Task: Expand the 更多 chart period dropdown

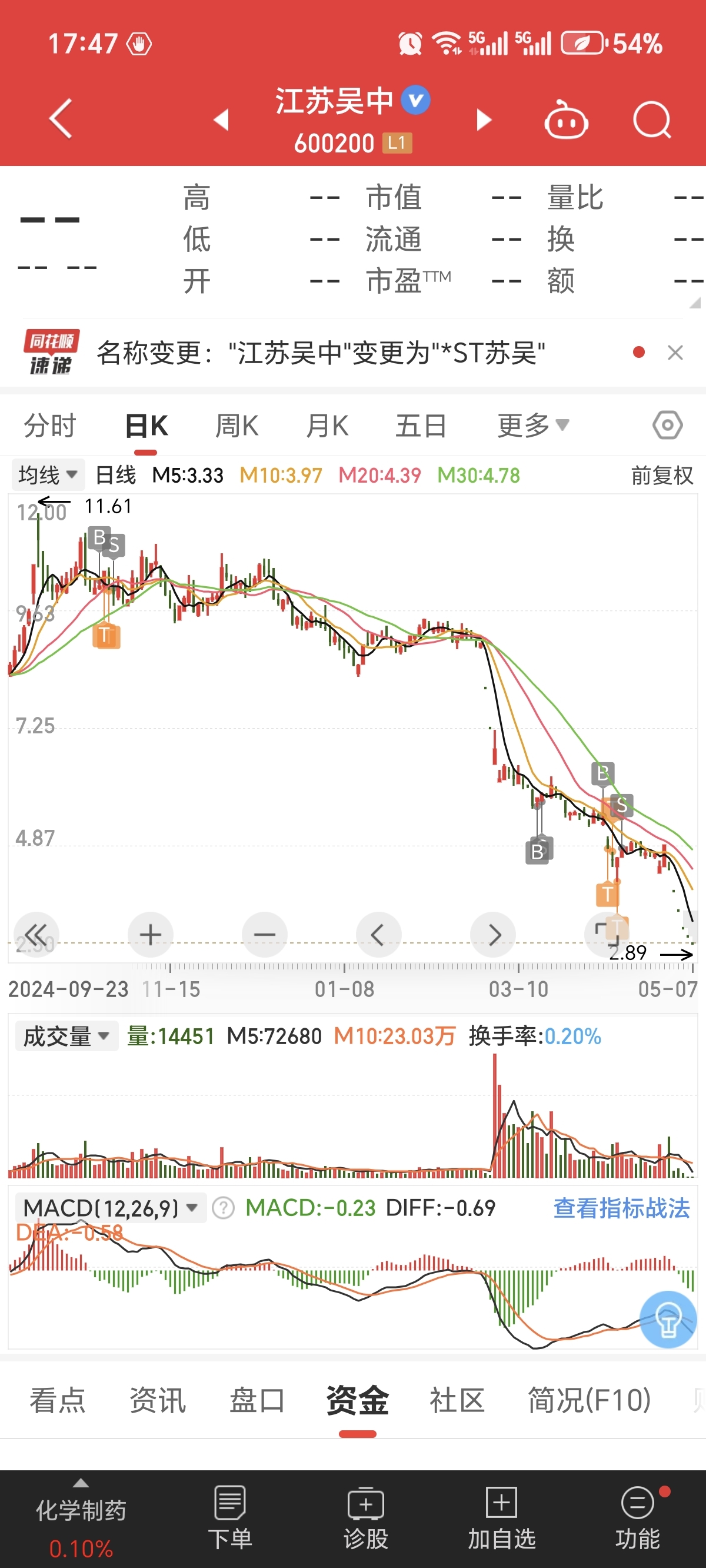Action: click(x=532, y=425)
